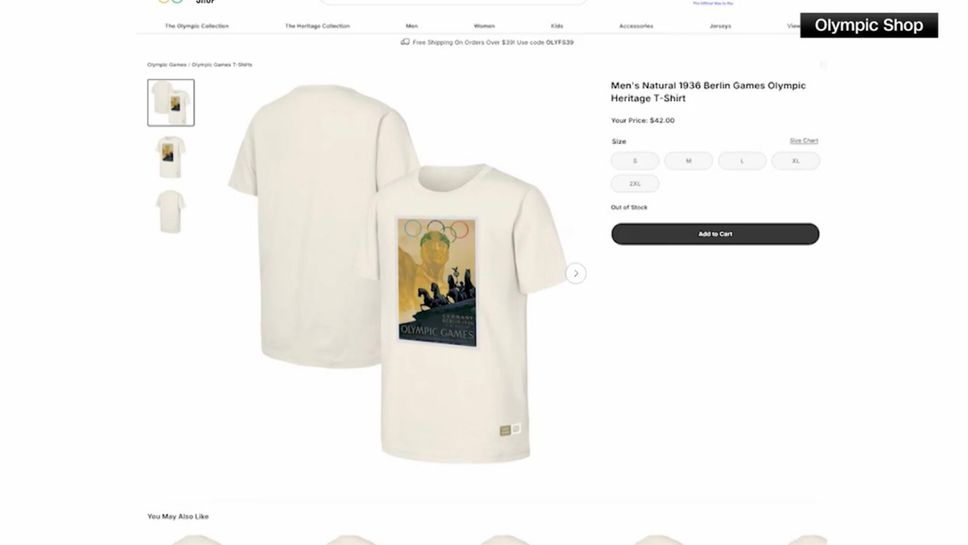Viewport: 968px width, 545px height.
Task: Select the front-and-back shirt thumbnail
Action: tap(171, 103)
